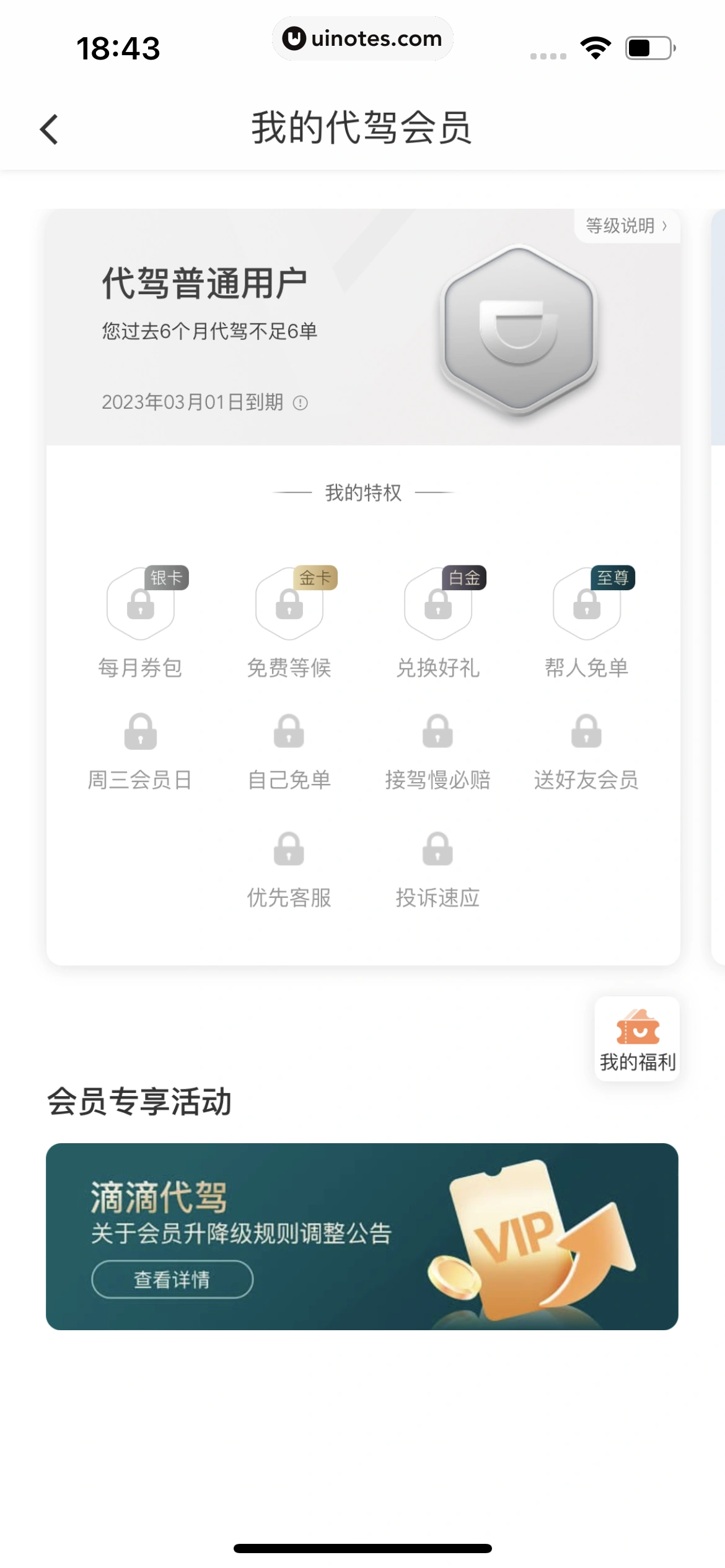Viewport: 725px width, 1568px height.
Task: Open the 每月券包 privilege lock icon
Action: (140, 607)
